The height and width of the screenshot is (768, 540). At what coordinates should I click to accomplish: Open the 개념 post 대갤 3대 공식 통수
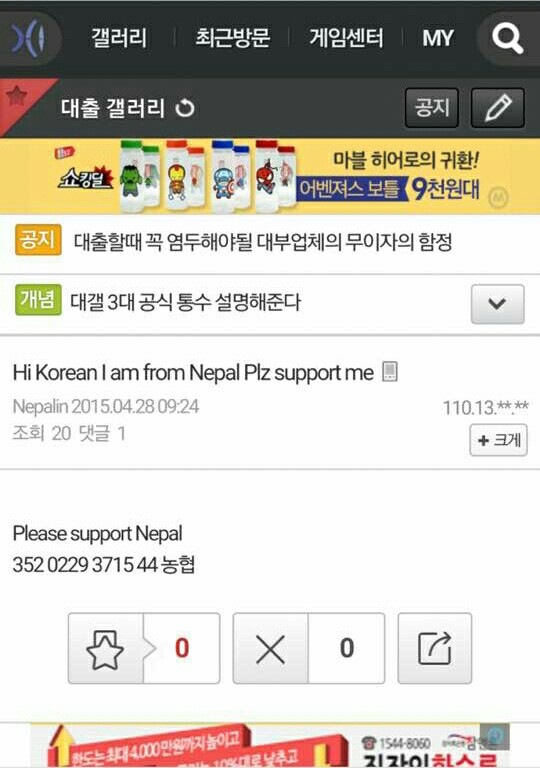(185, 302)
